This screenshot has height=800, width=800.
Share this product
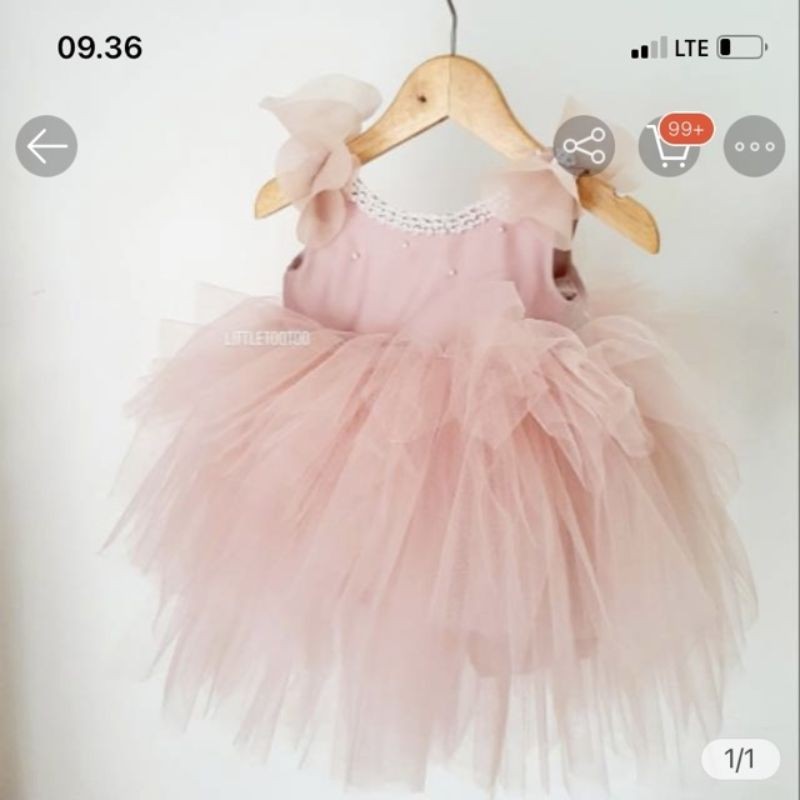pos(584,146)
